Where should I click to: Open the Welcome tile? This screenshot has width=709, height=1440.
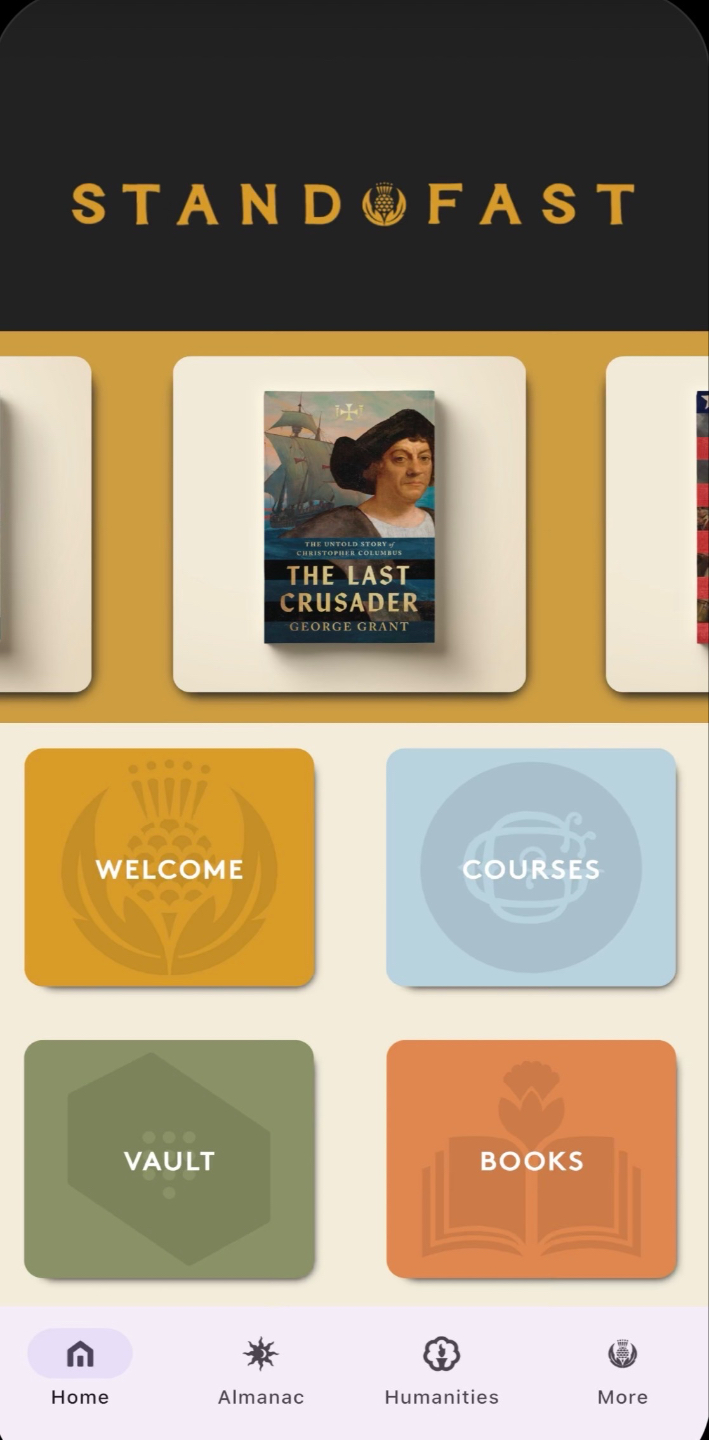169,867
